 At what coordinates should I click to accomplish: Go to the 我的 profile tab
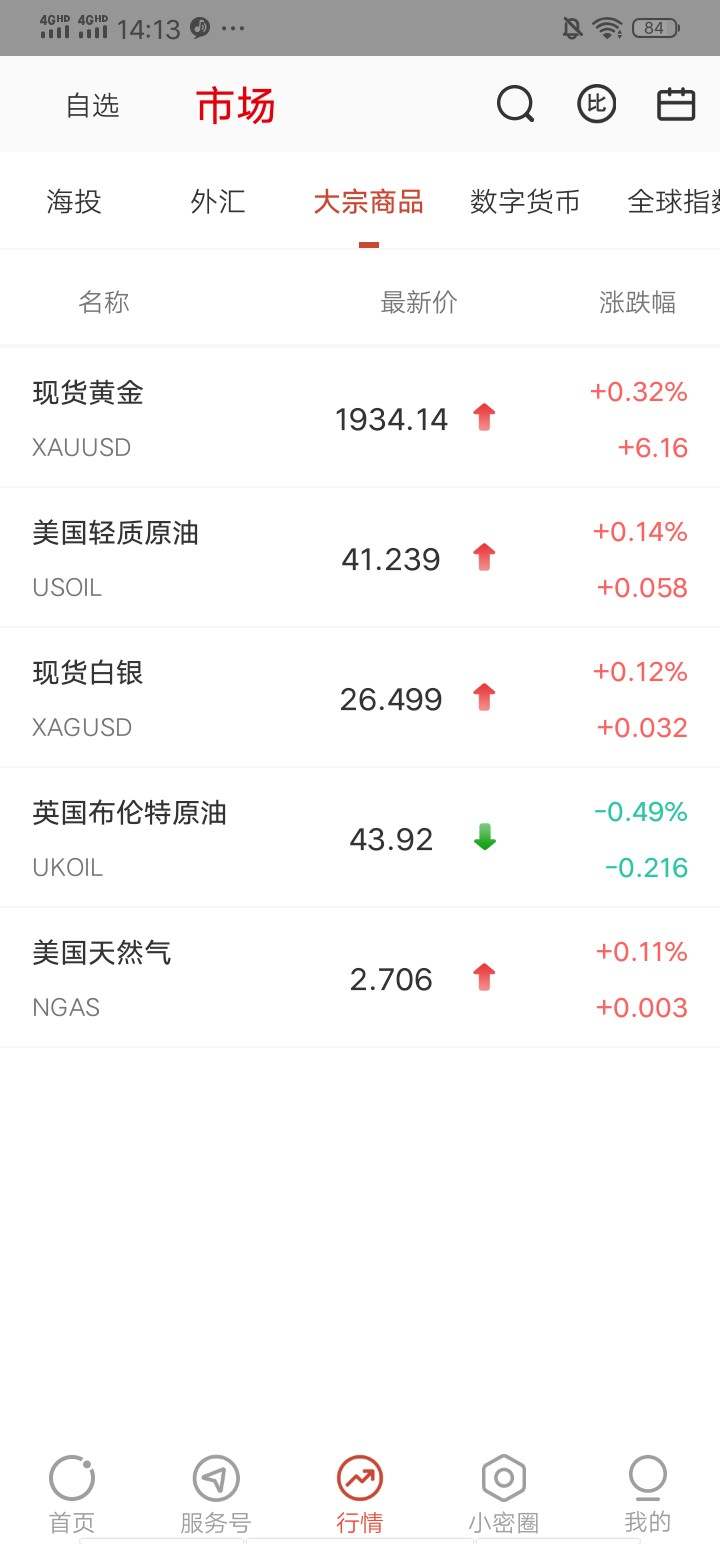click(x=648, y=1494)
